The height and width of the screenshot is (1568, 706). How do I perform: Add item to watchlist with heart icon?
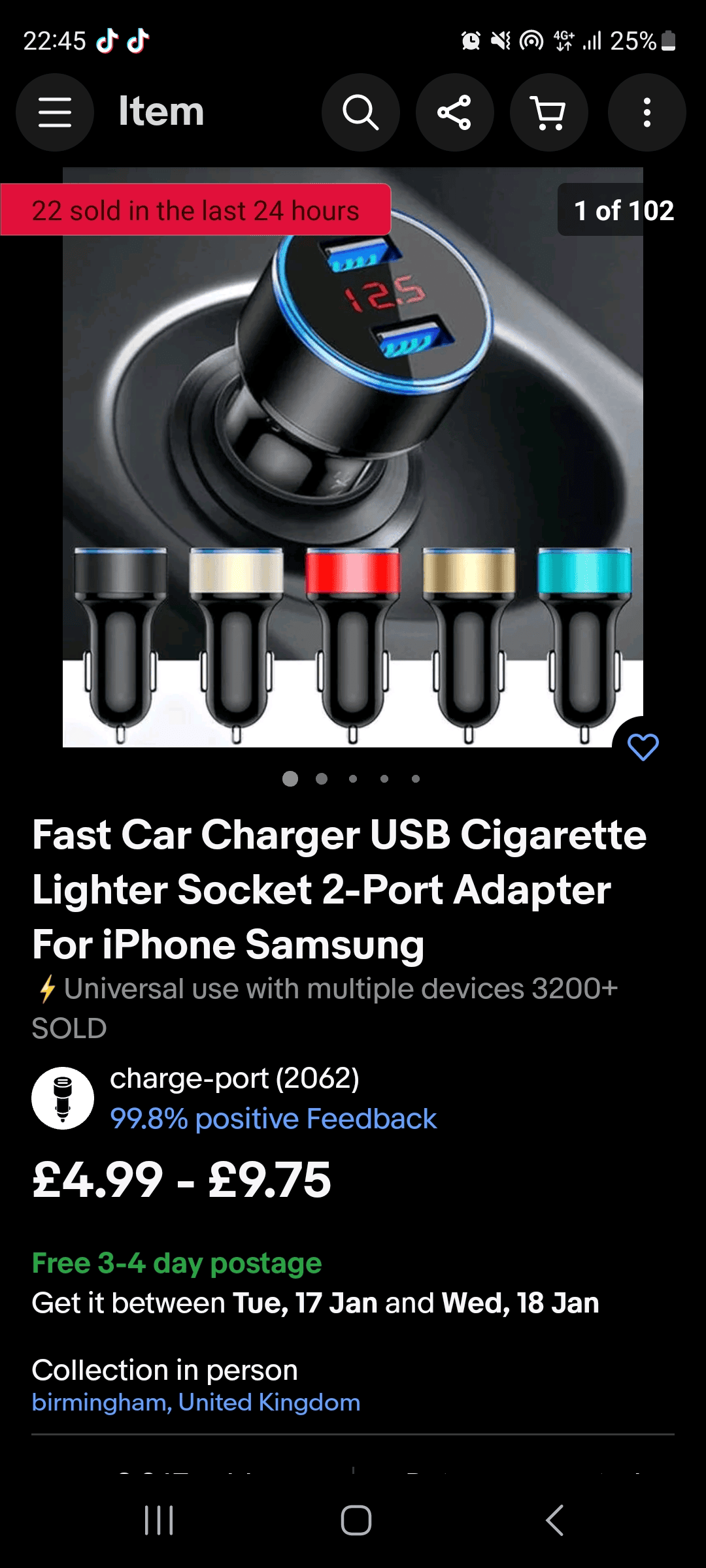click(x=643, y=747)
